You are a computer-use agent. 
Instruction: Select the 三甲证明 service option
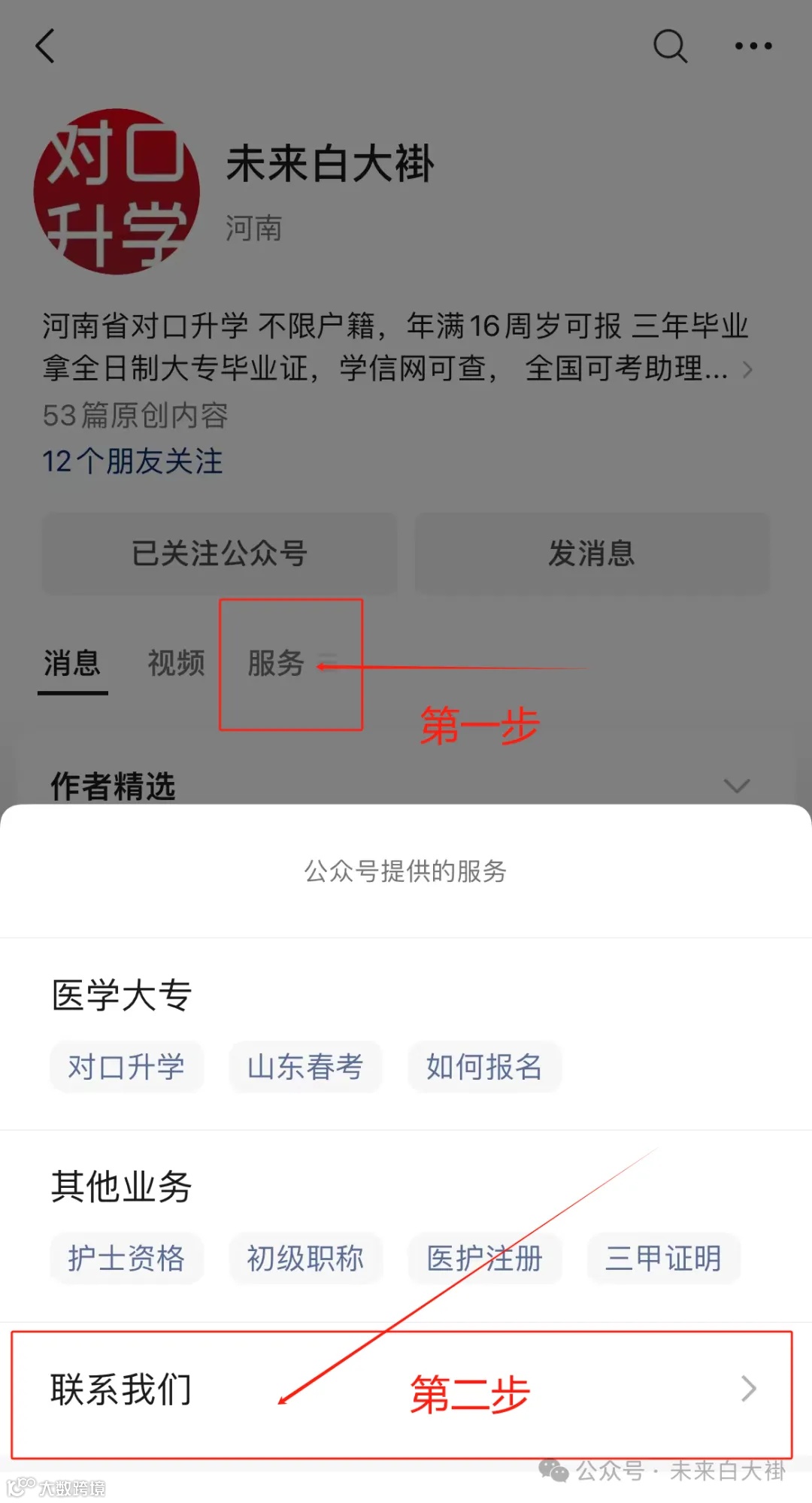pos(662,1259)
